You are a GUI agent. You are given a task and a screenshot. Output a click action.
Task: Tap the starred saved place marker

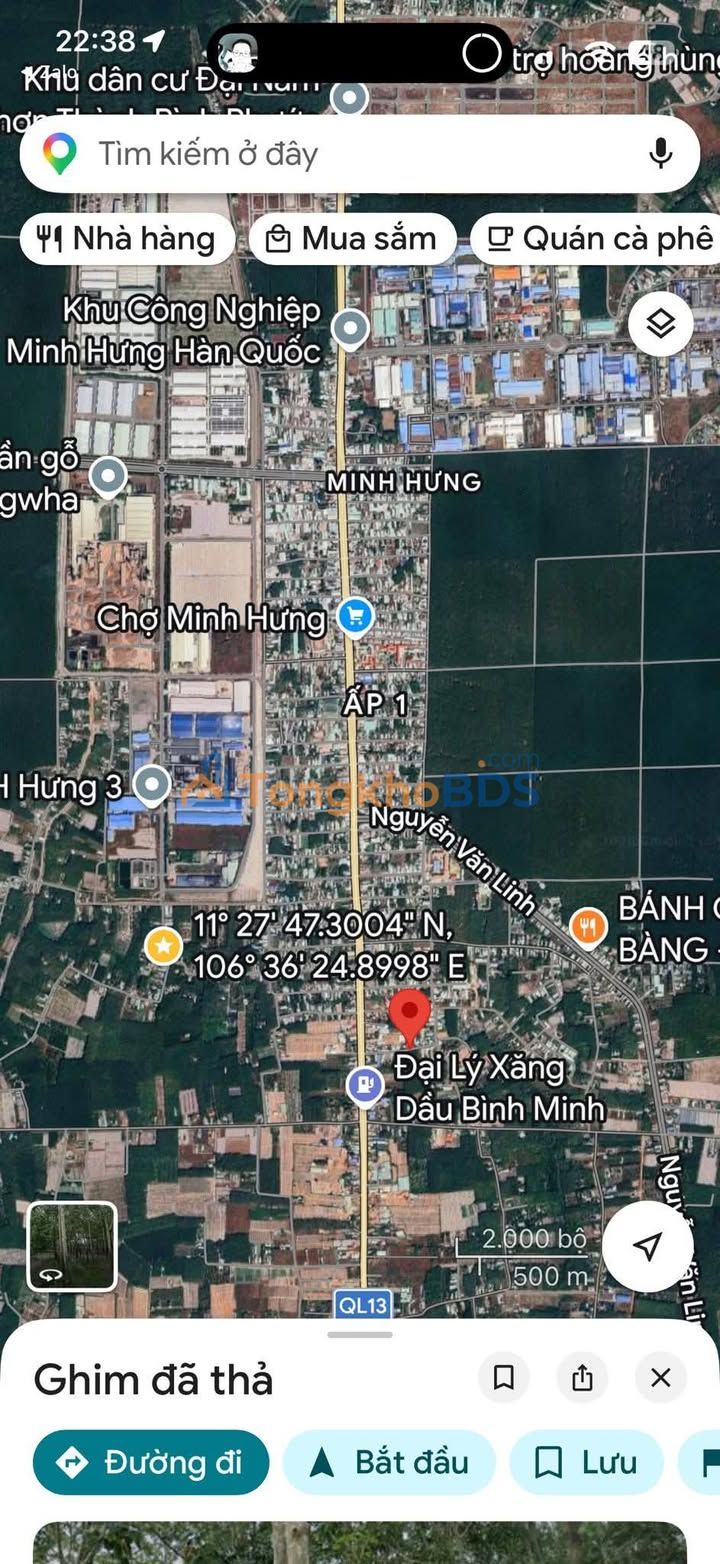click(x=163, y=945)
